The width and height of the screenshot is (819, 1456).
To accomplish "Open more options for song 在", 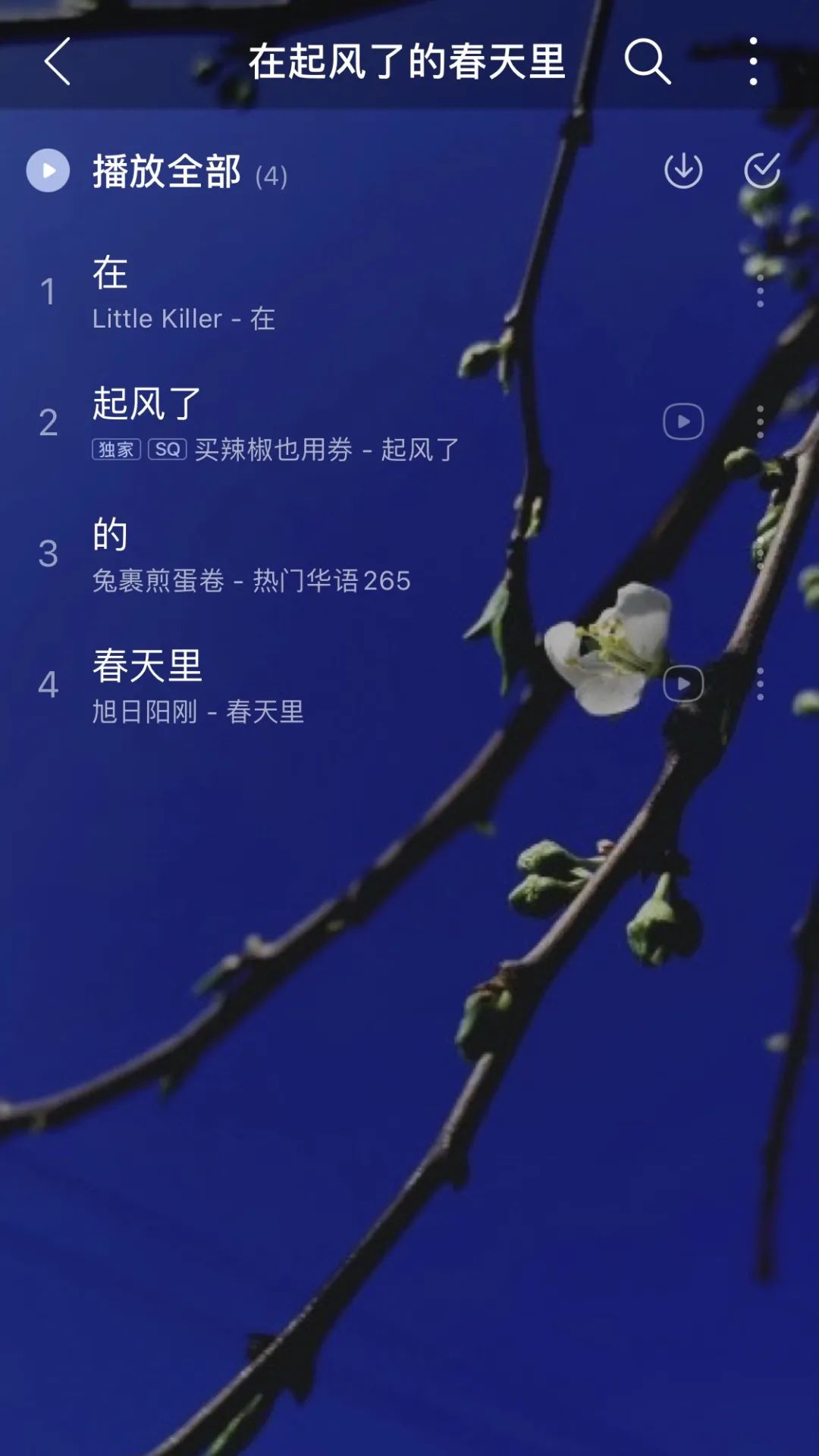I will click(760, 291).
